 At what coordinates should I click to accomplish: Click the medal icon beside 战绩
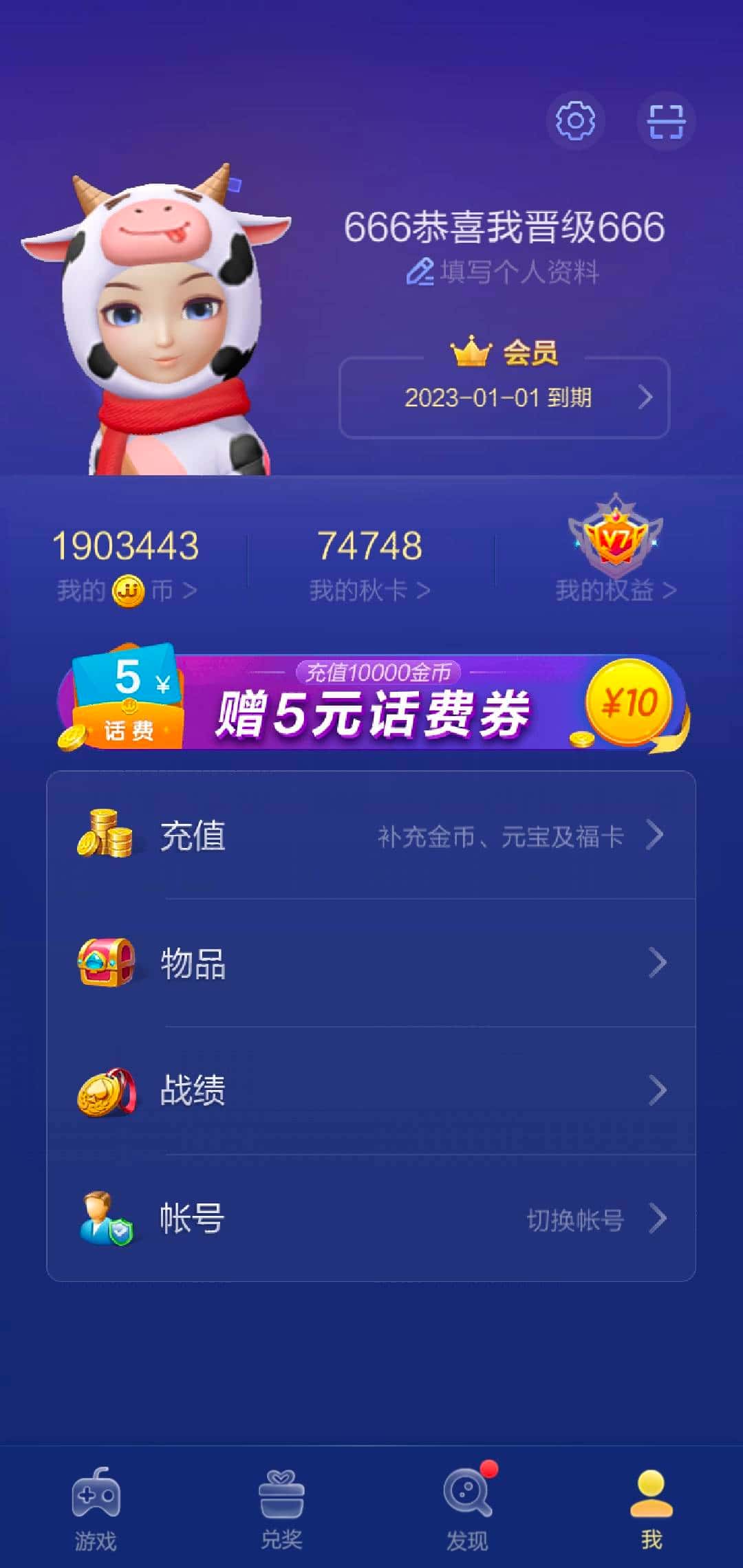pyautogui.click(x=107, y=1087)
